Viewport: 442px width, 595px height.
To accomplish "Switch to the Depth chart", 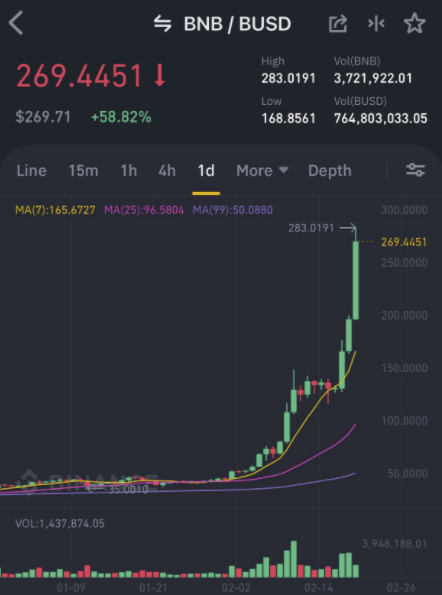I will pyautogui.click(x=330, y=171).
